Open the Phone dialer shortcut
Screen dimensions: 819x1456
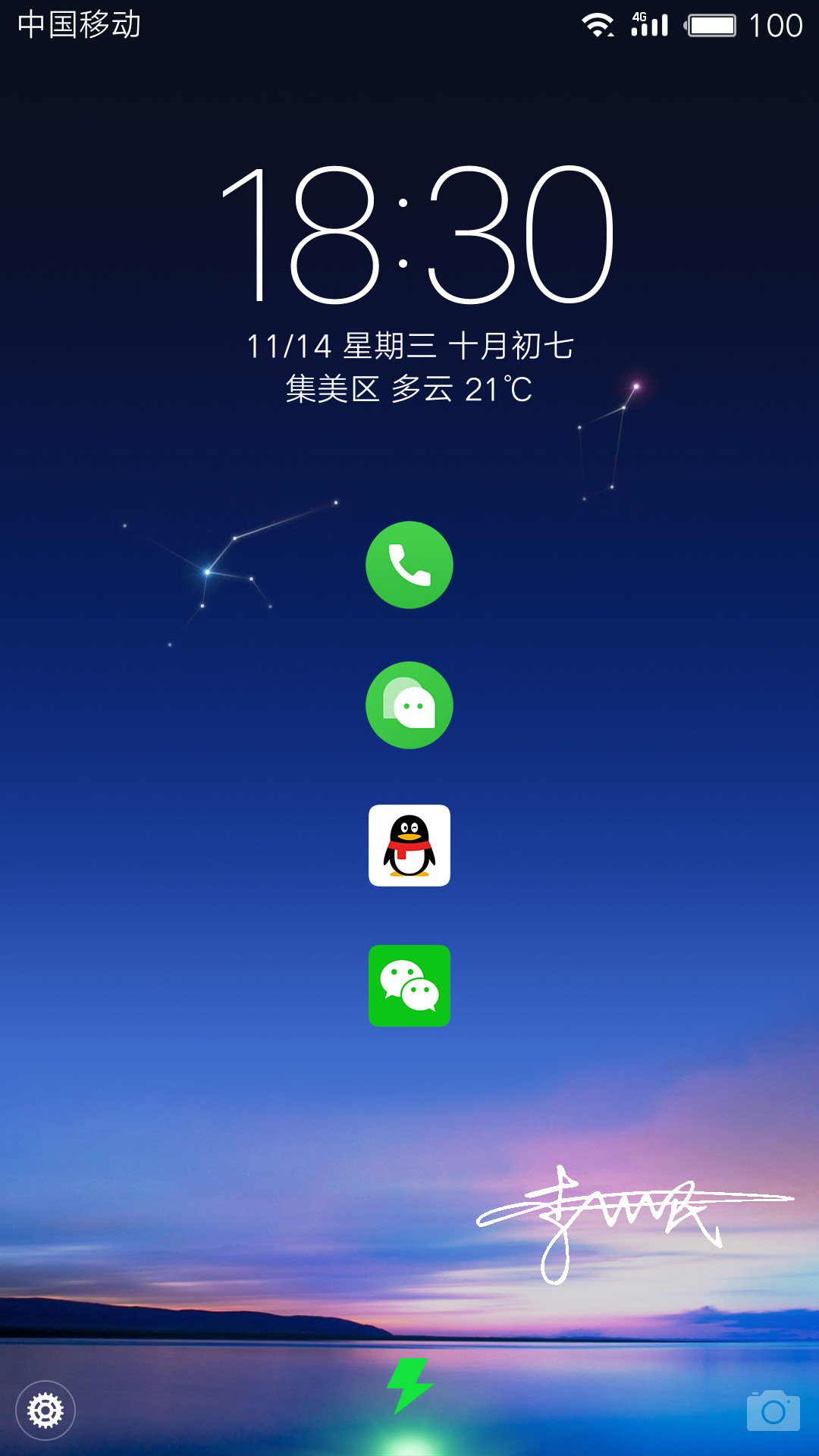409,565
